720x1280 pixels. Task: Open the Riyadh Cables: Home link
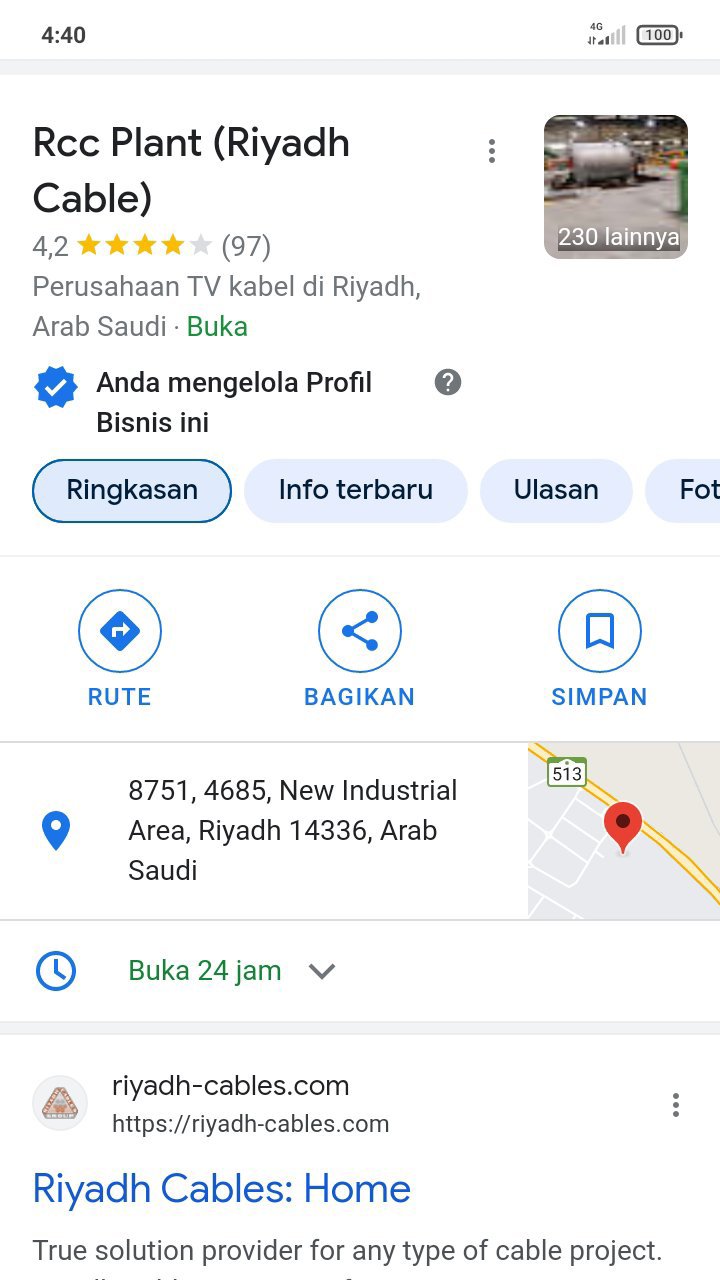click(x=222, y=1189)
